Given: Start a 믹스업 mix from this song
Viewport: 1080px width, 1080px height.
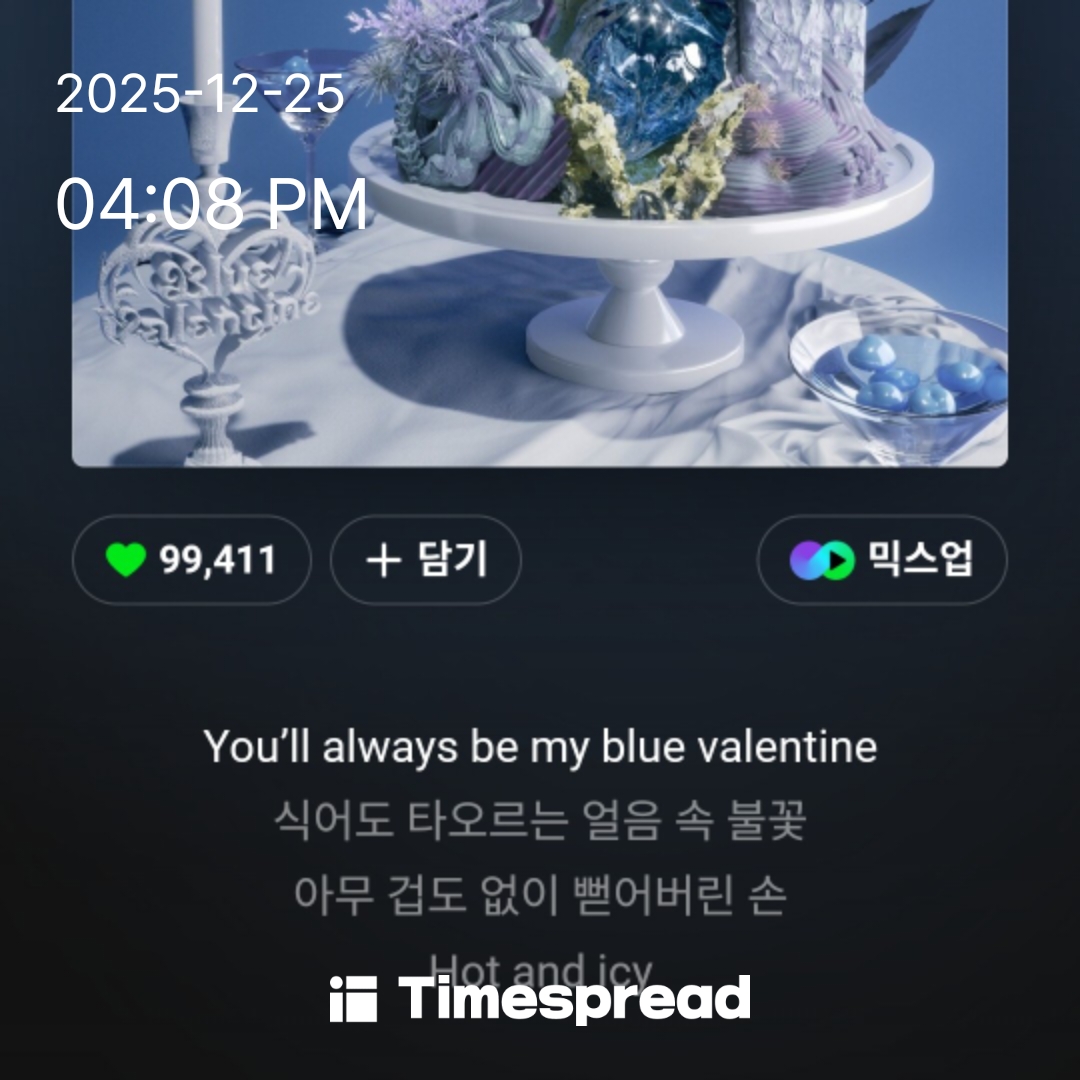Looking at the screenshot, I should [882, 559].
